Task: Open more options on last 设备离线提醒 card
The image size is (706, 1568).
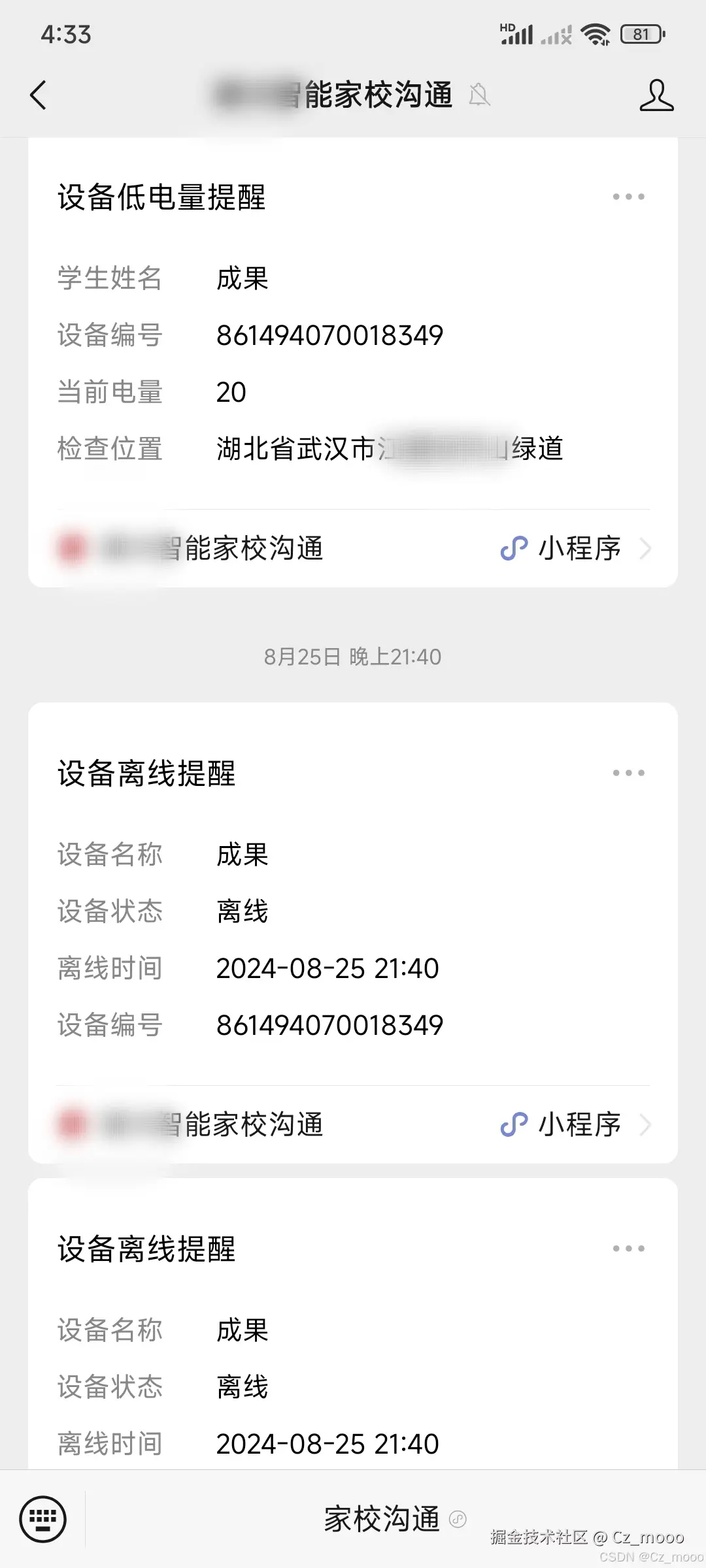Action: point(628,1249)
